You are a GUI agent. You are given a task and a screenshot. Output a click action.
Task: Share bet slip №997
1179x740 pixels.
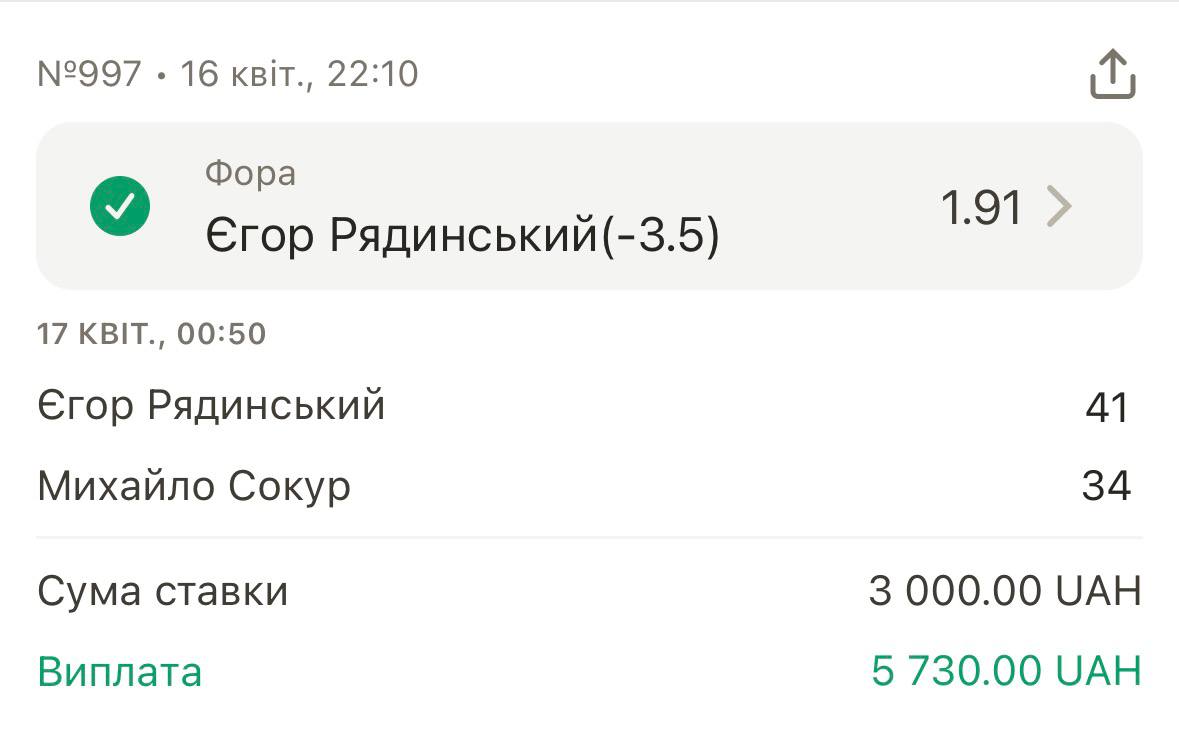[1112, 76]
